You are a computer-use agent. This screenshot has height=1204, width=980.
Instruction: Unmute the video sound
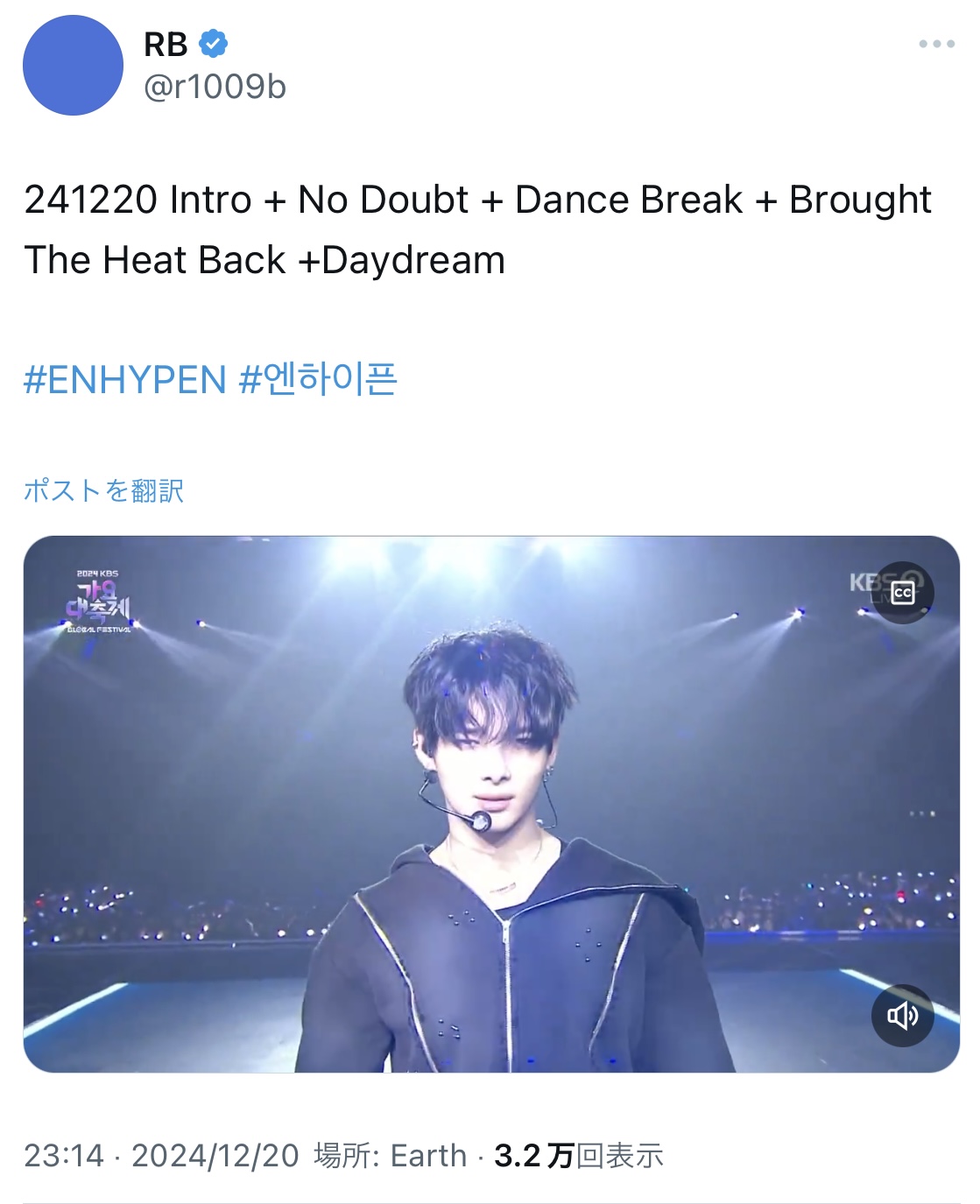[902, 1016]
